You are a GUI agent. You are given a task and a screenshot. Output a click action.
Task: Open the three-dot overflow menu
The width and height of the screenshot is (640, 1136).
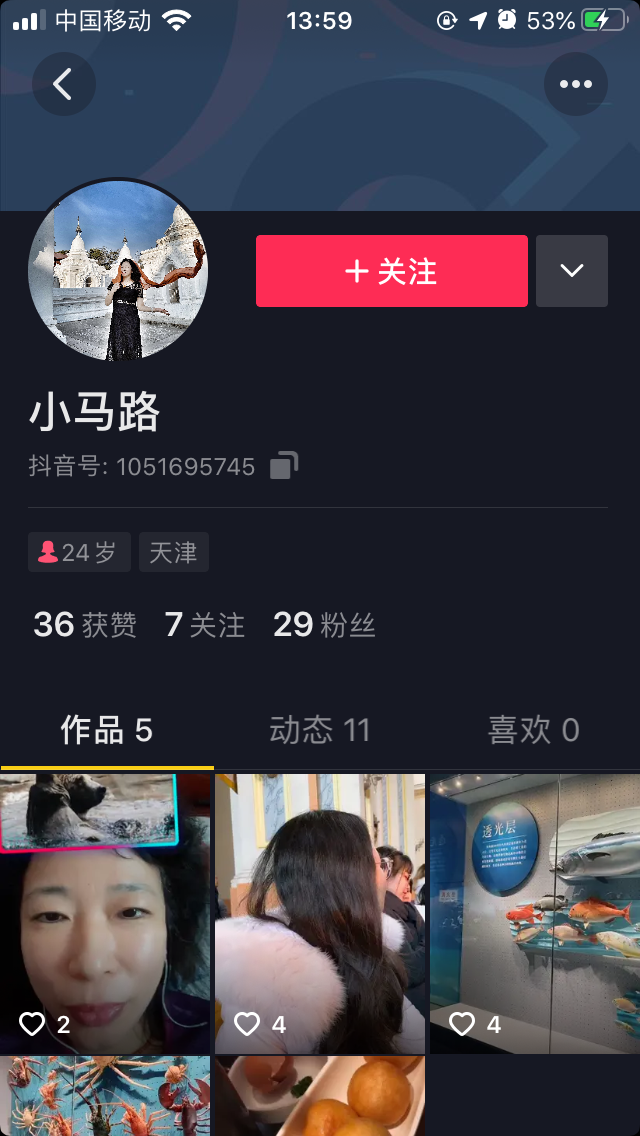coord(576,84)
